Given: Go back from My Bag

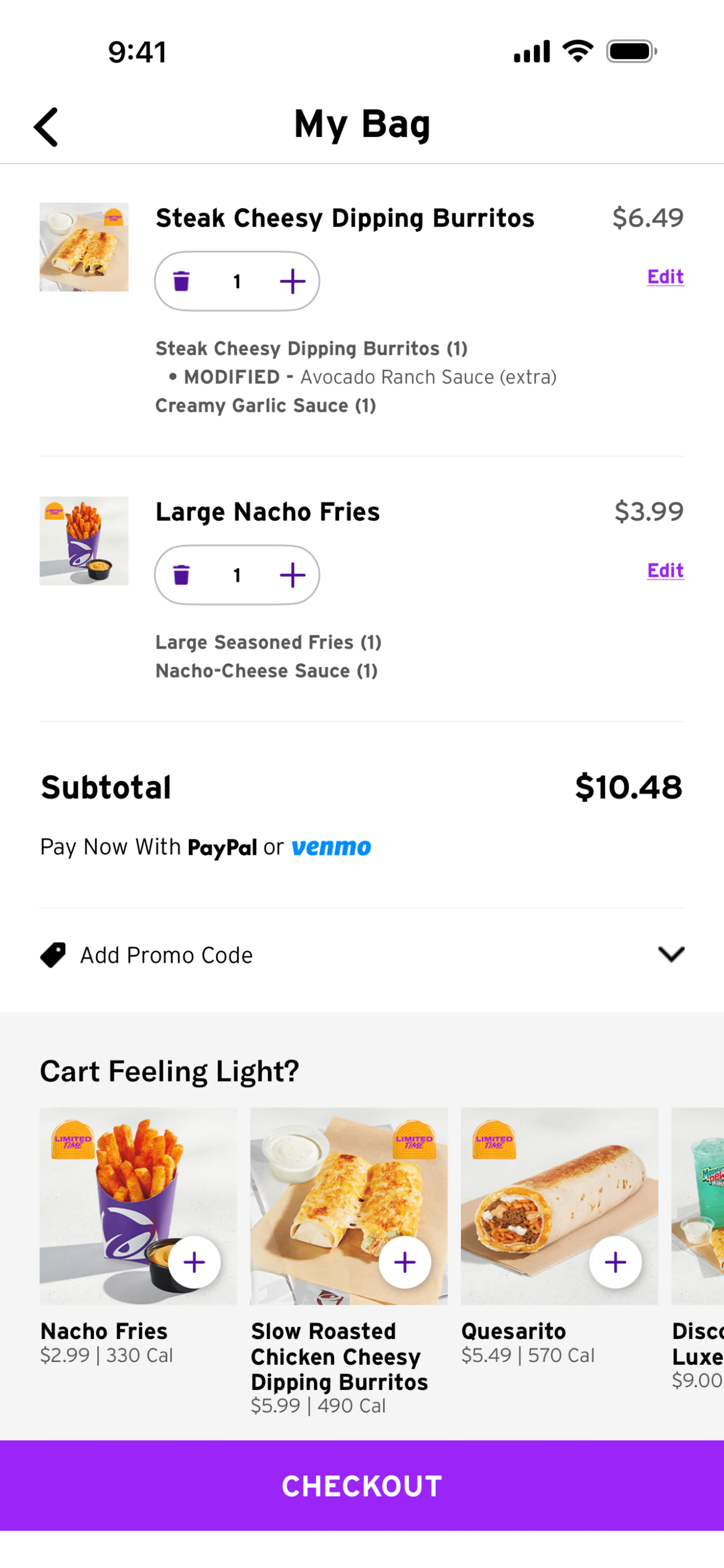Looking at the screenshot, I should coord(46,127).
